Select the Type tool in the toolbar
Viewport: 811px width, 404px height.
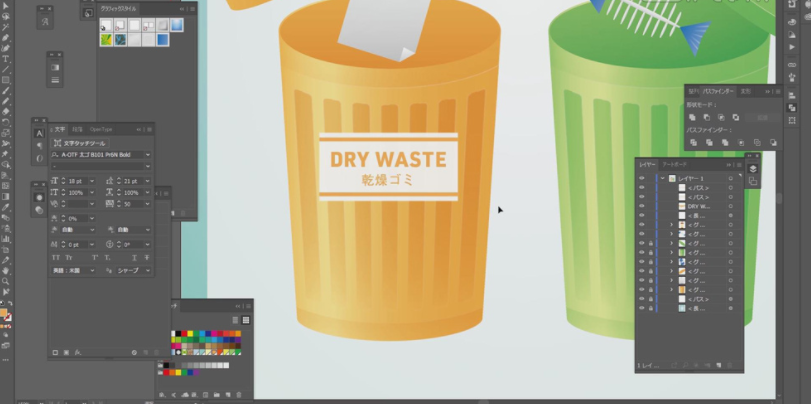(6, 59)
